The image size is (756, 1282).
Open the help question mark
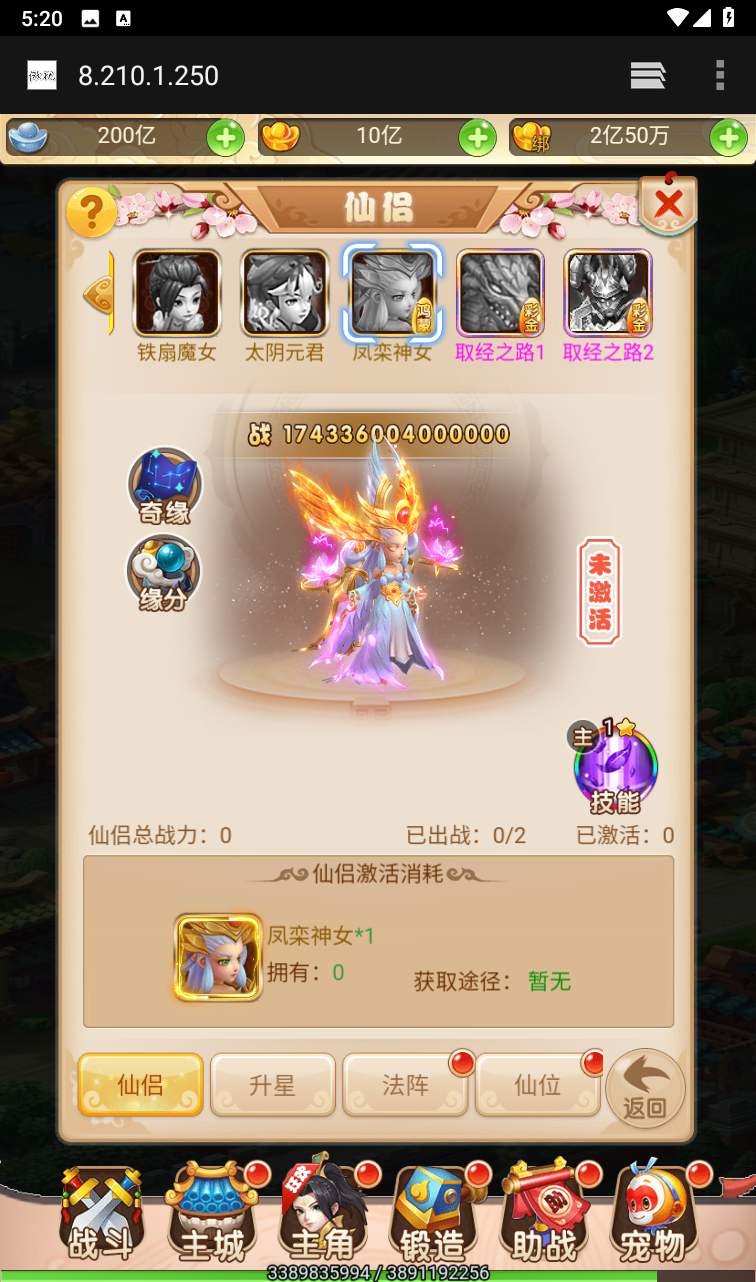91,212
